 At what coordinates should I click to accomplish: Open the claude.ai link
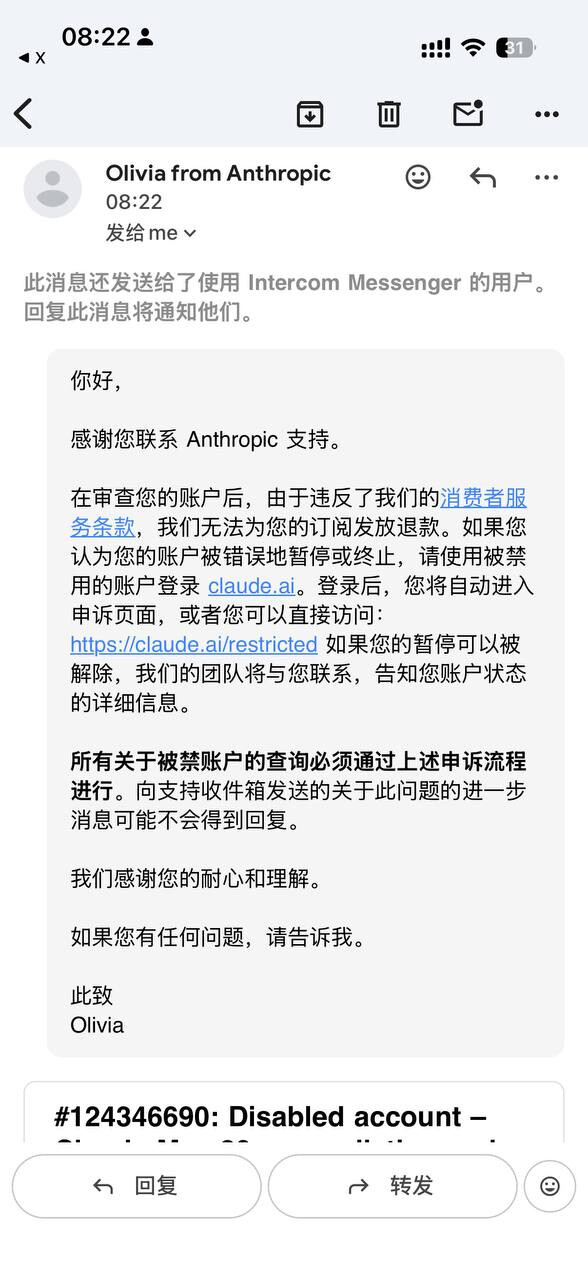[252, 585]
